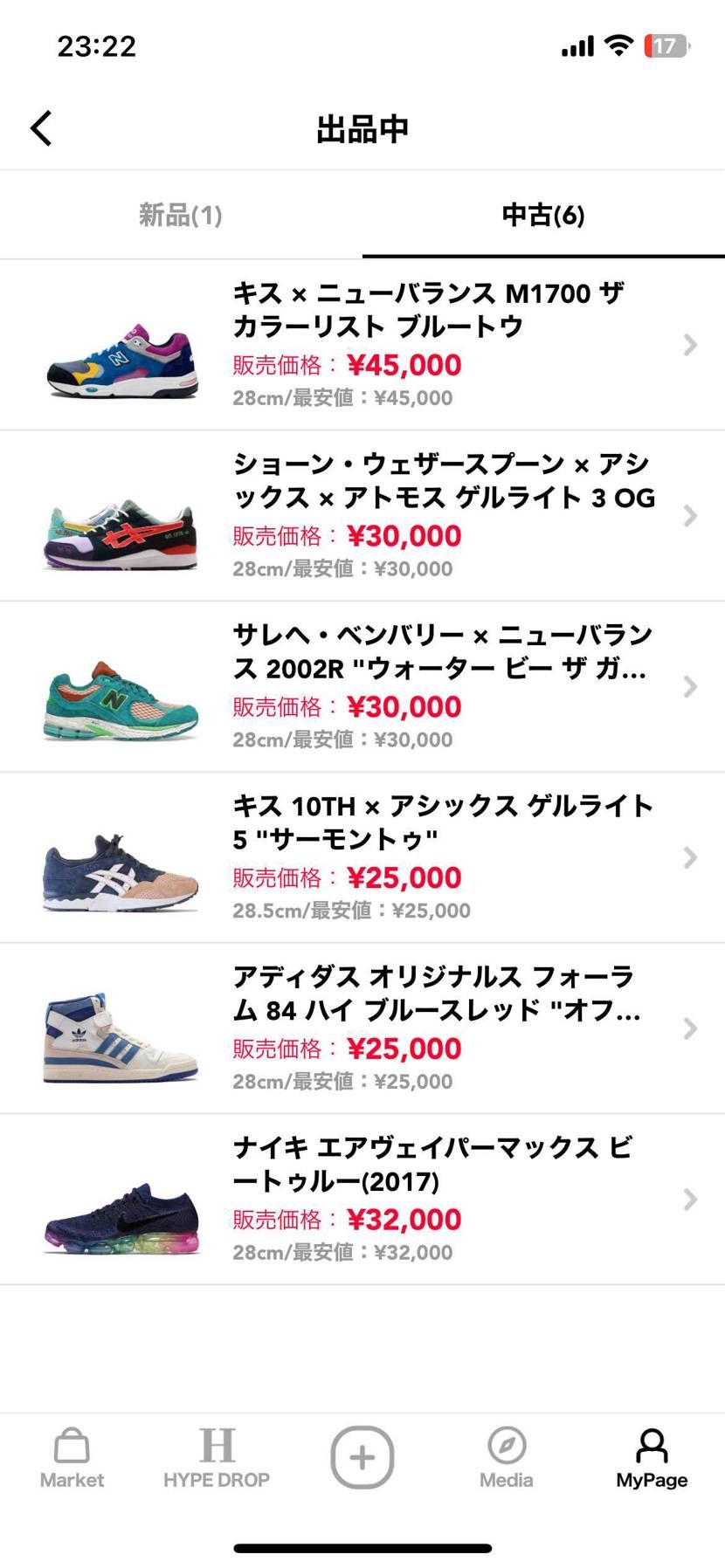
Task: Open the ナイキ エアヴェイパーマックス ビートゥルー listing
Action: (362, 1199)
